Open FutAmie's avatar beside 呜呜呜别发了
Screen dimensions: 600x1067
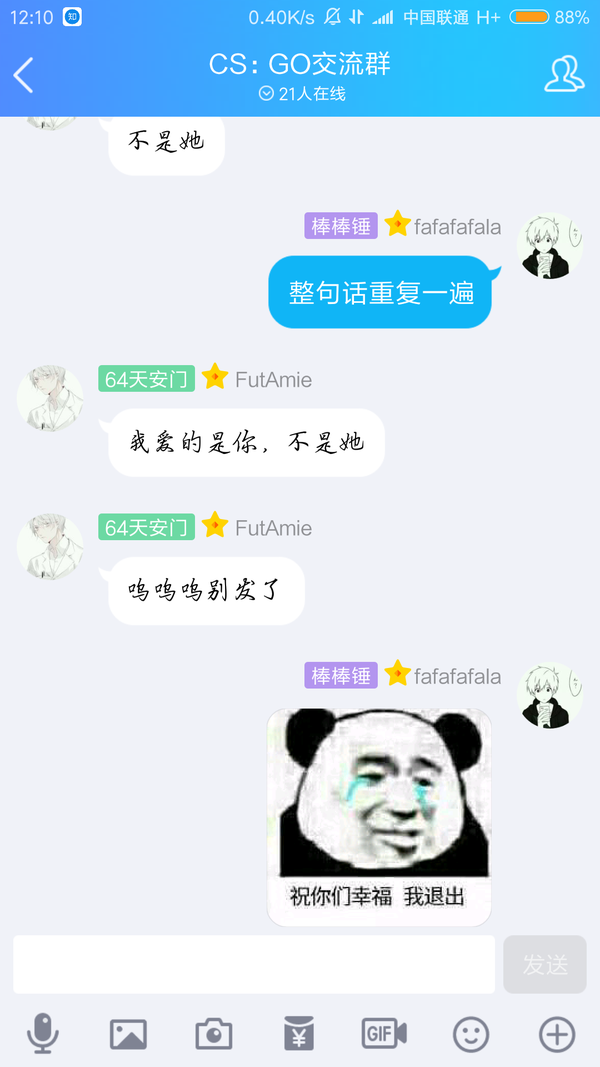tap(50, 546)
